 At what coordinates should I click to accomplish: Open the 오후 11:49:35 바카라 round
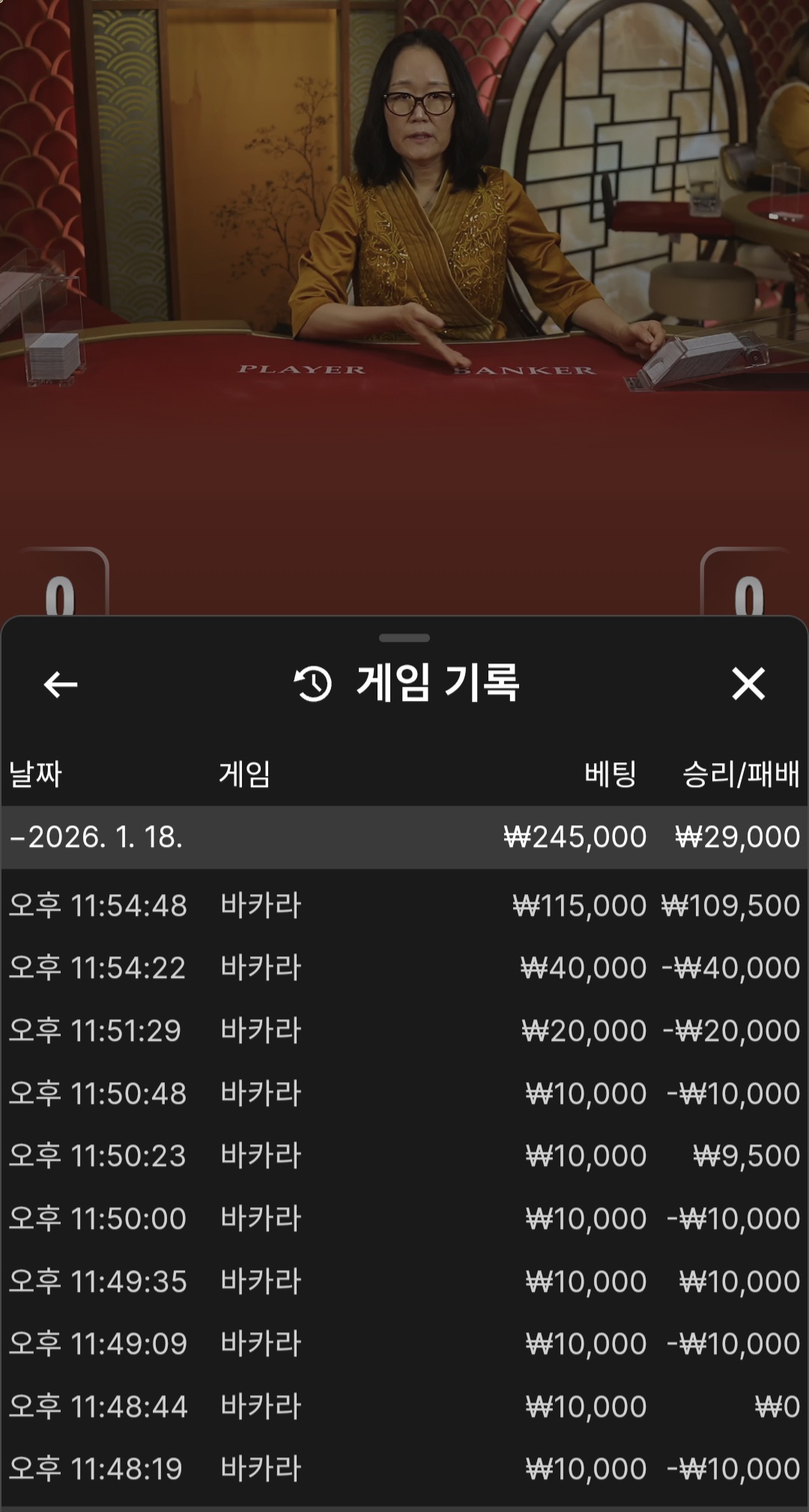[404, 1281]
